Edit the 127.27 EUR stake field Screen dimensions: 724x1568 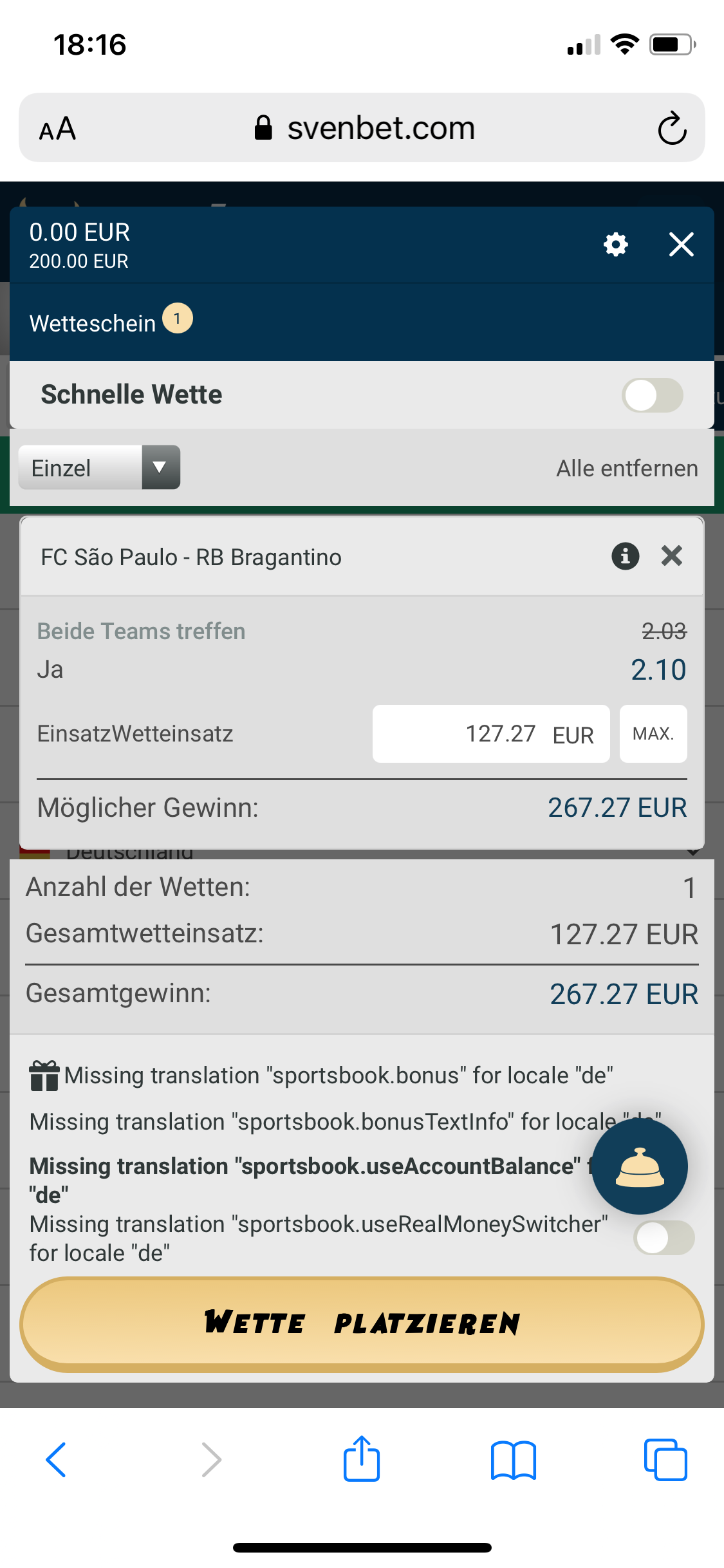490,734
